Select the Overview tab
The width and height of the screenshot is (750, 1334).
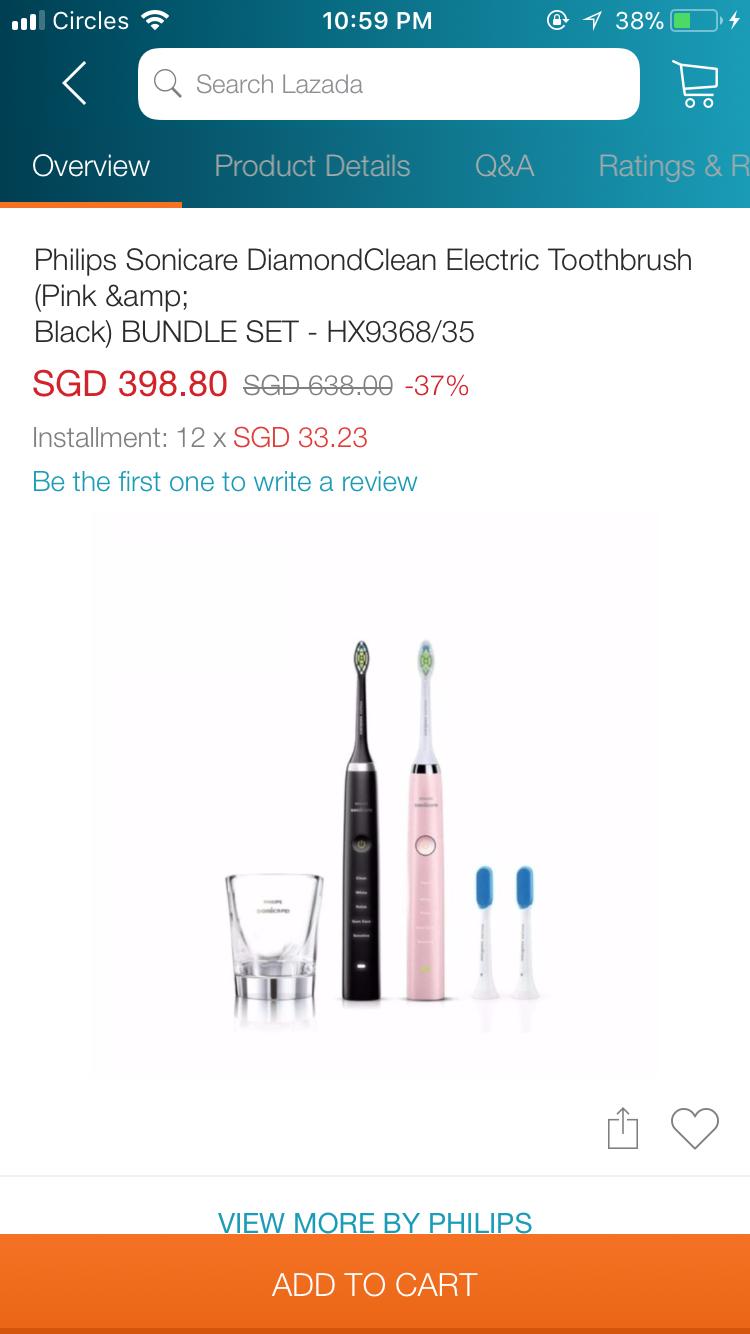[91, 166]
